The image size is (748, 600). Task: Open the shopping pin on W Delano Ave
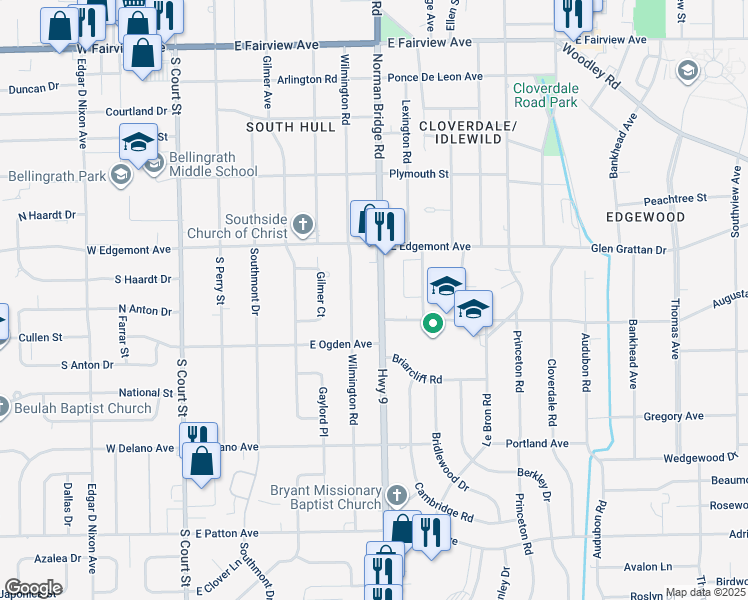coord(202,461)
